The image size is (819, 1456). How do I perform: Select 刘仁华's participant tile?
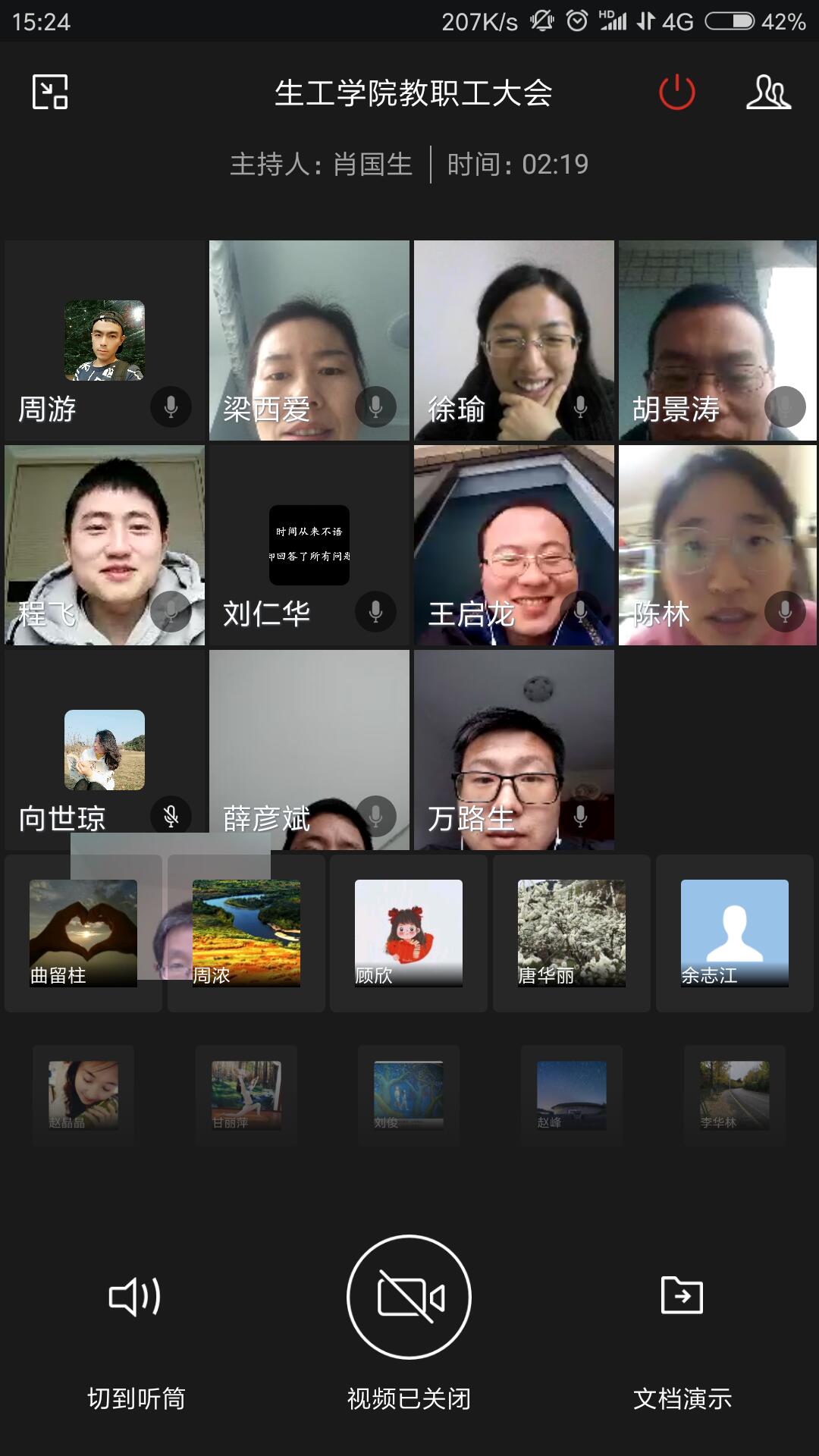point(309,545)
